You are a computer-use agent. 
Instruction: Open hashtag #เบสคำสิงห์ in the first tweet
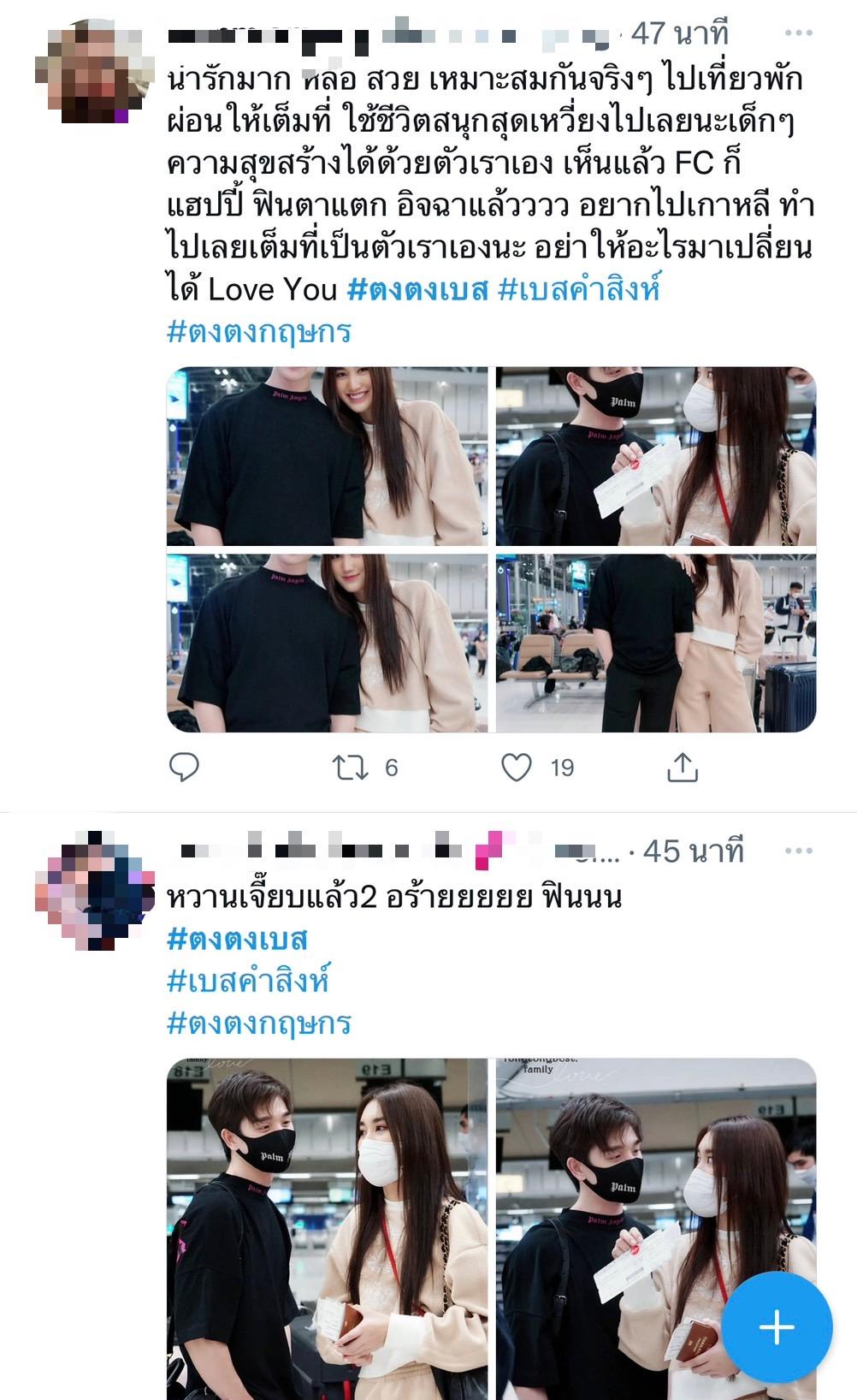[579, 290]
